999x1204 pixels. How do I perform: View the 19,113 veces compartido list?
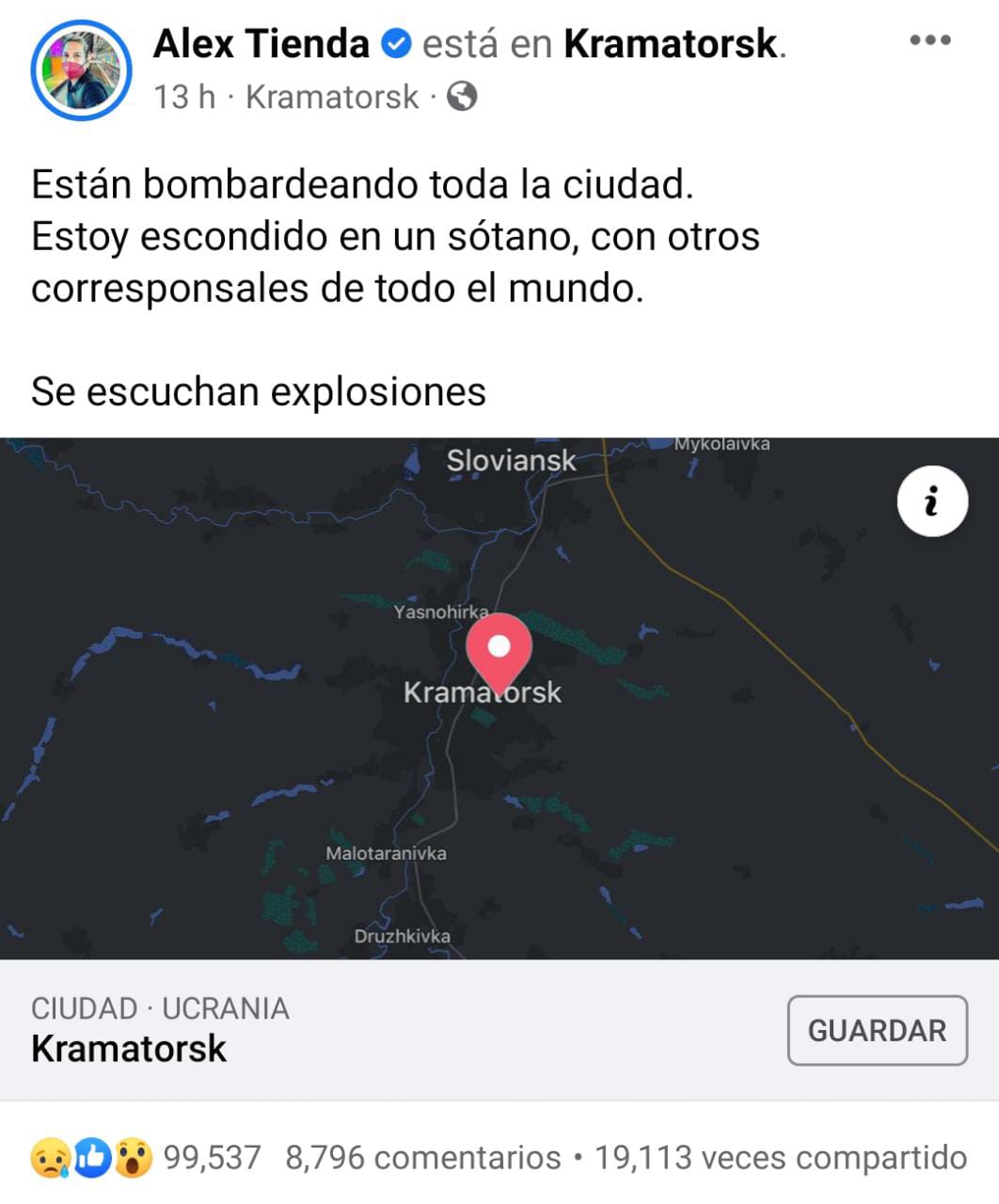(780, 1157)
